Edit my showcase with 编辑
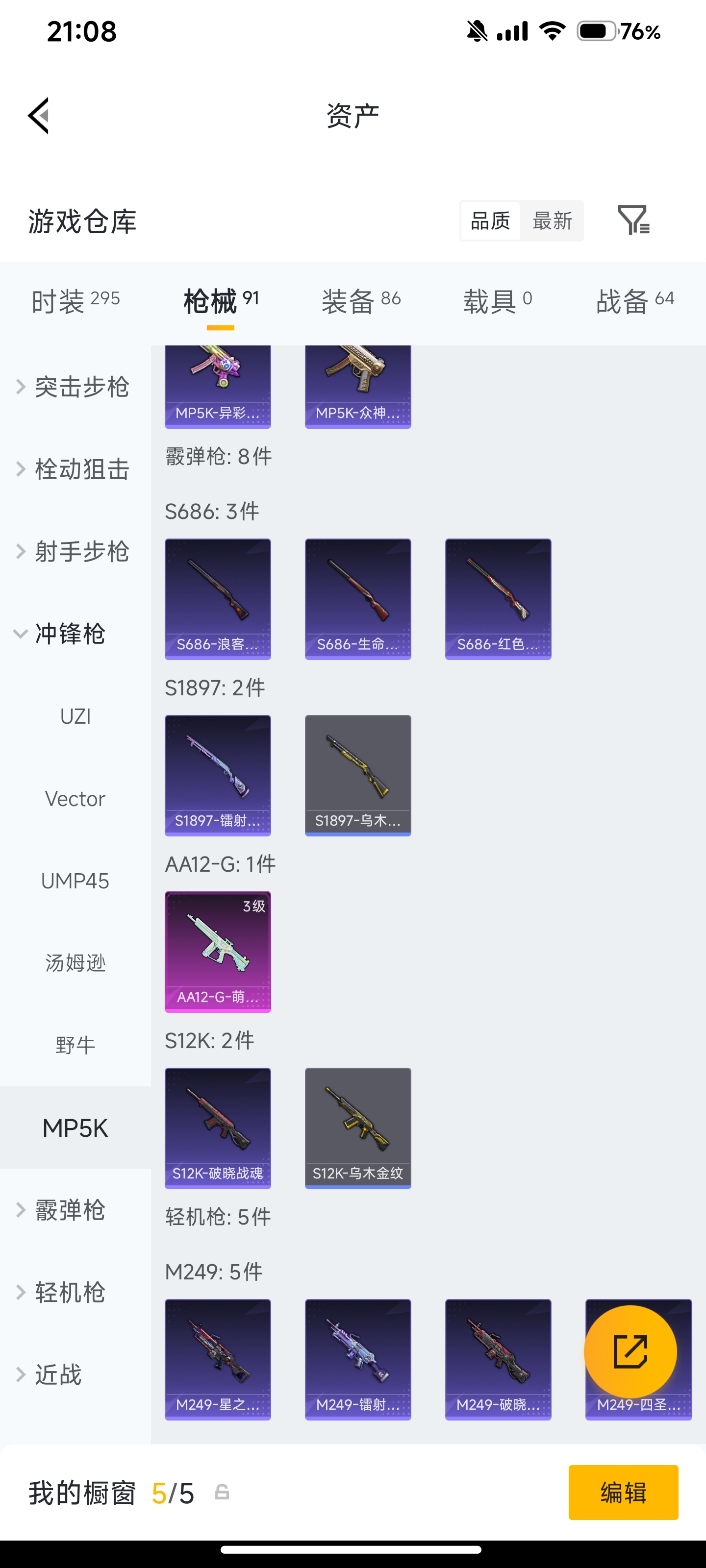The image size is (706, 1568). pyautogui.click(x=623, y=1493)
